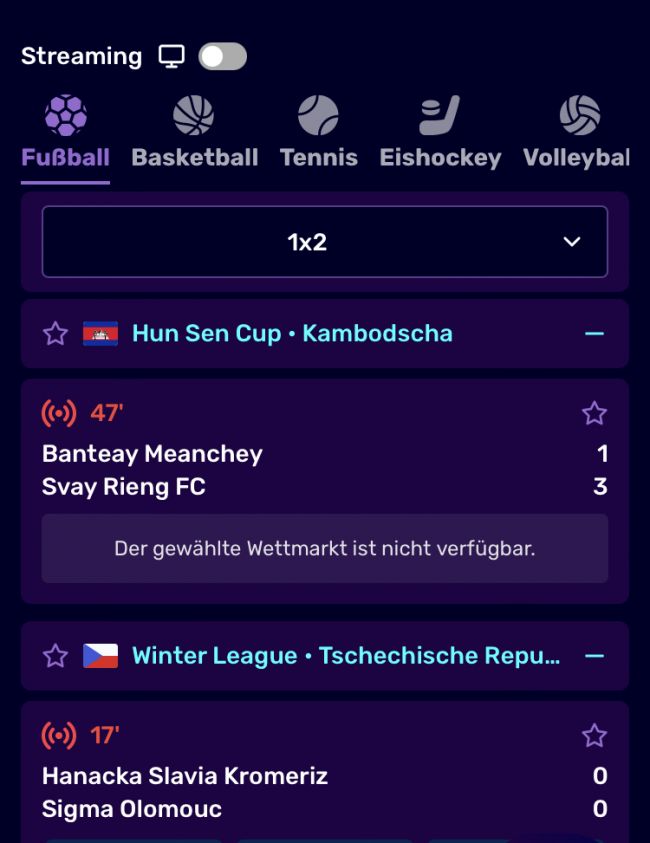Viewport: 650px width, 843px height.
Task: Favorite the Hun Sen Cup league
Action: [56, 334]
